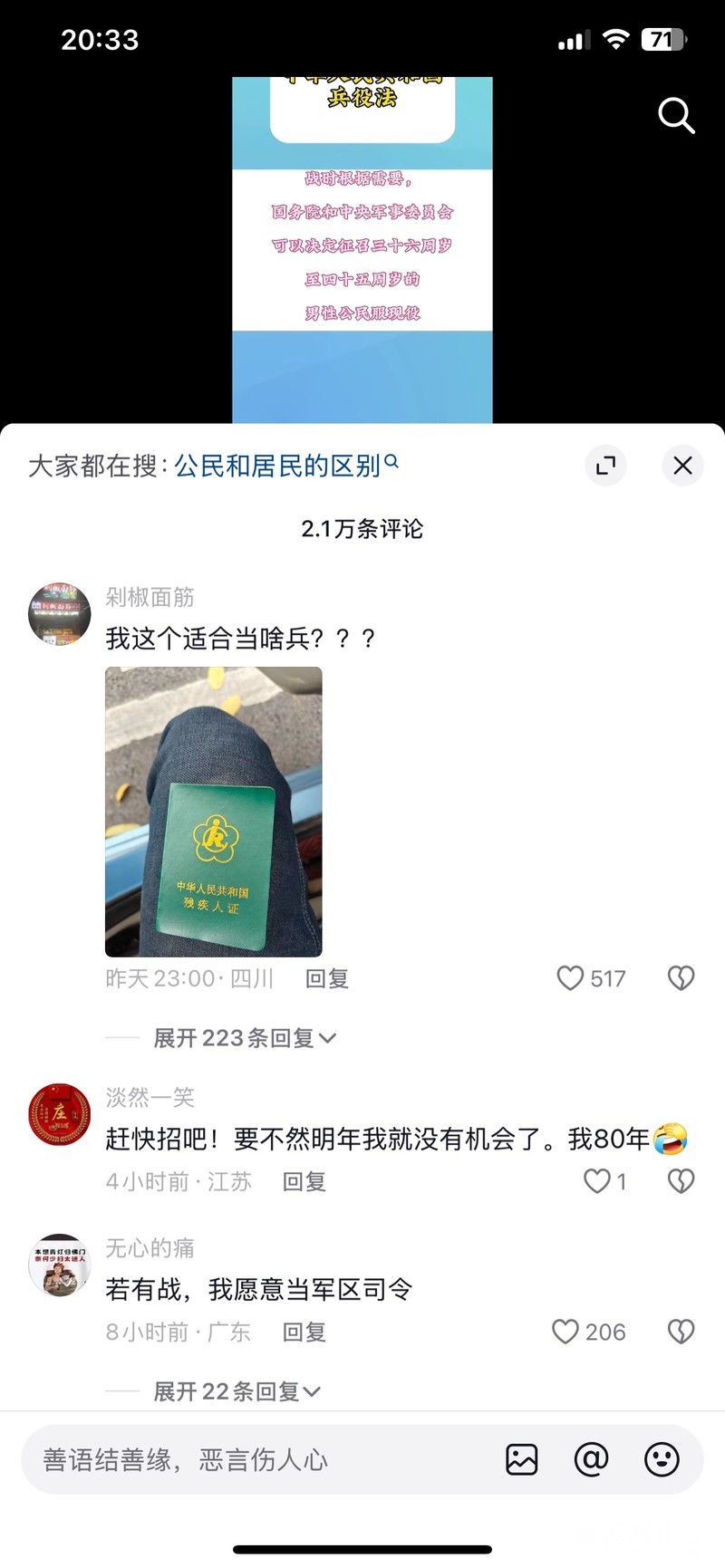Tap the comment input field
This screenshot has width=725, height=1568.
pyautogui.click(x=254, y=1459)
